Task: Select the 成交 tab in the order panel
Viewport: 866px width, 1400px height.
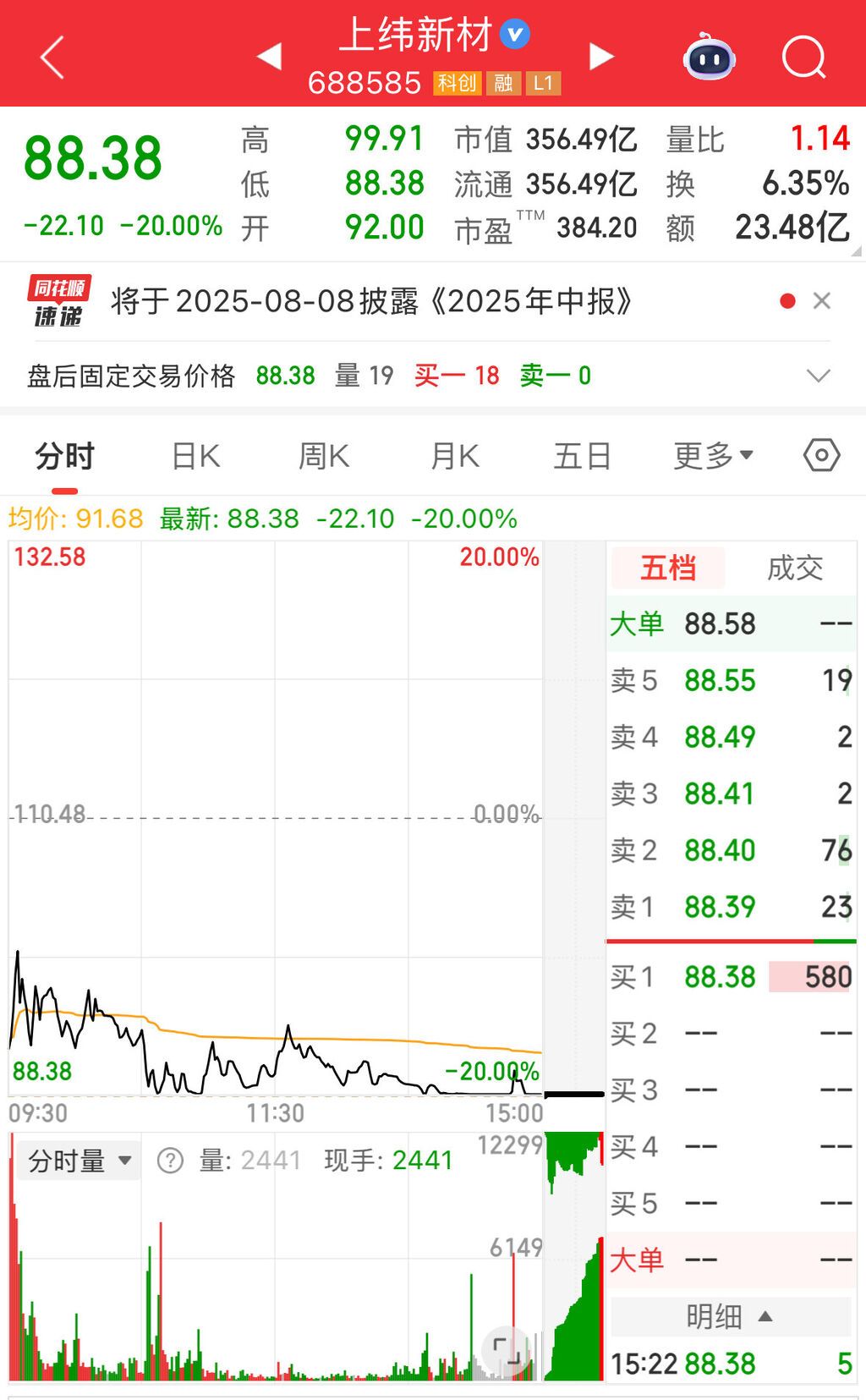Action: (794, 568)
